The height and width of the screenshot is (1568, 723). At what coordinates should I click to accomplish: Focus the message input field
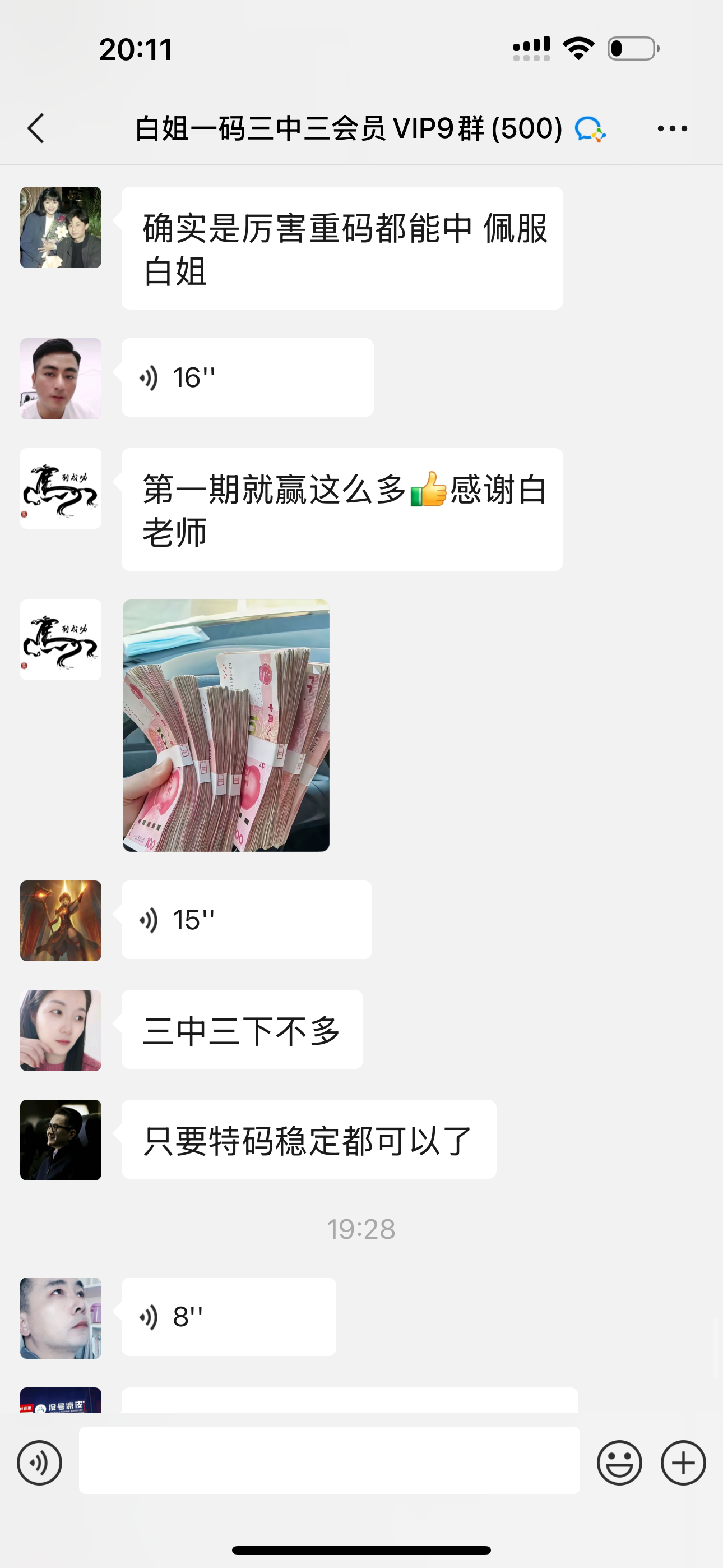coord(328,1460)
